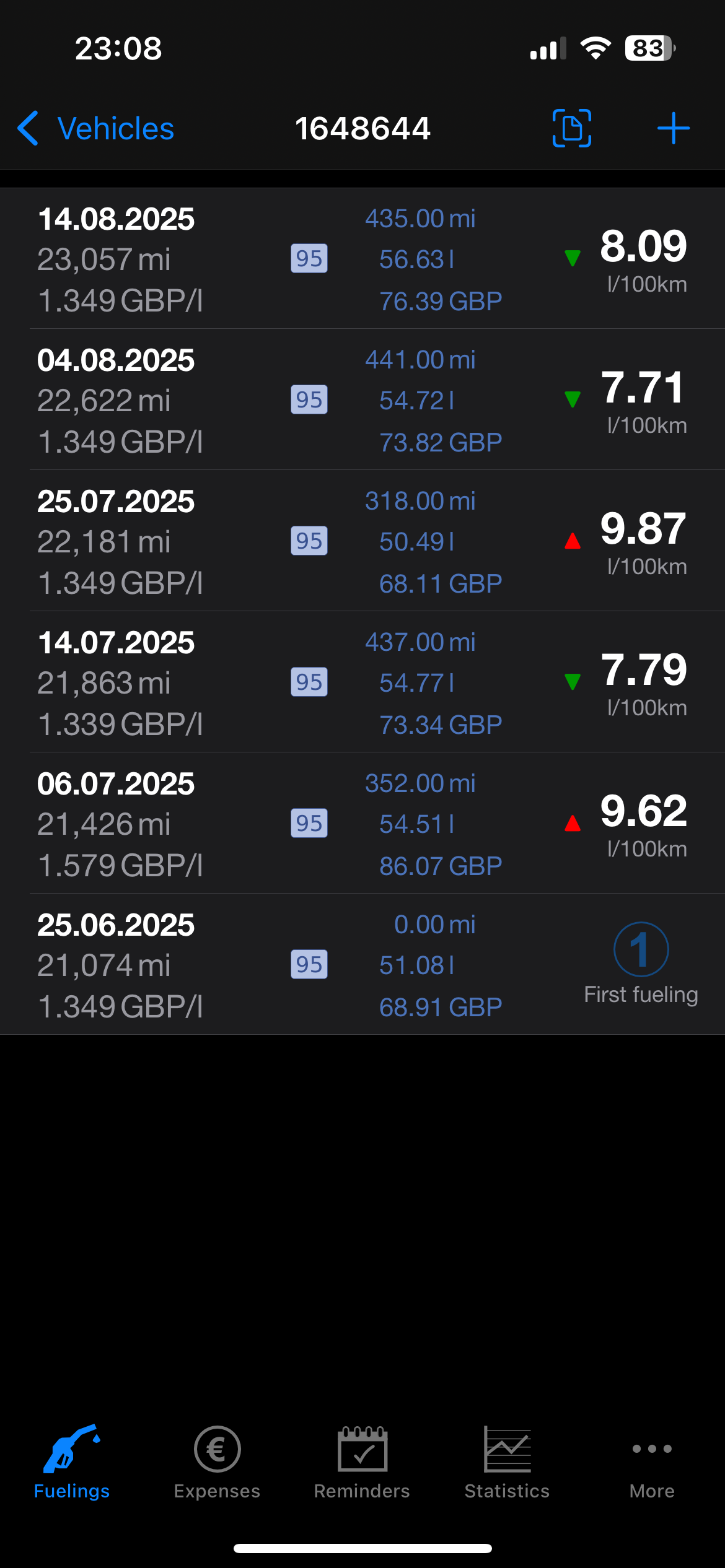Switch to the Expenses tab
Image resolution: width=725 pixels, height=1568 pixels.
[217, 1463]
